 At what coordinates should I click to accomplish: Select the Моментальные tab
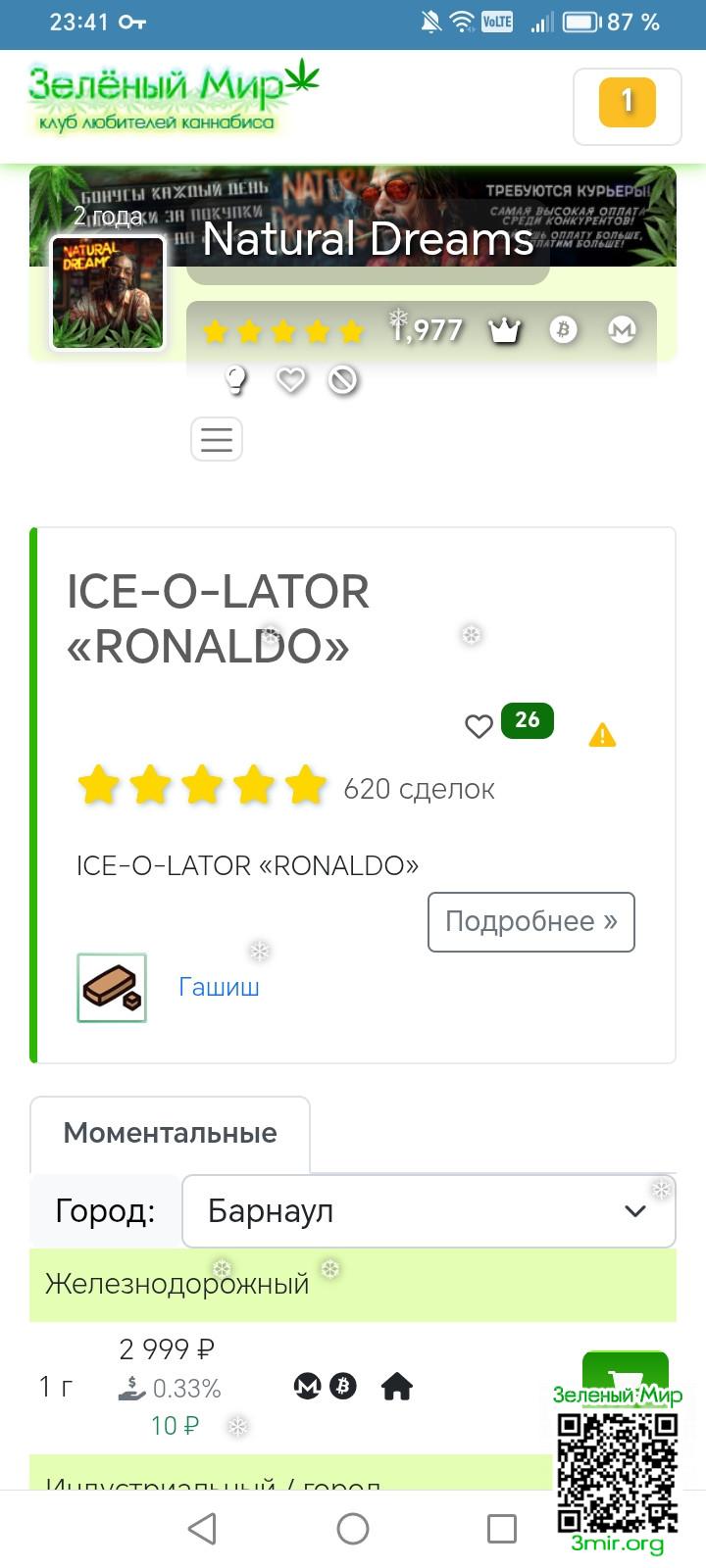click(171, 1134)
